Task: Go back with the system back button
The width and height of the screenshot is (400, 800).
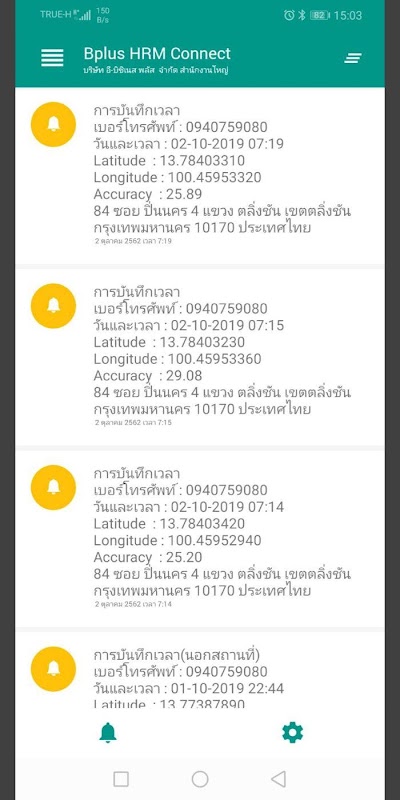Action: tap(278, 779)
